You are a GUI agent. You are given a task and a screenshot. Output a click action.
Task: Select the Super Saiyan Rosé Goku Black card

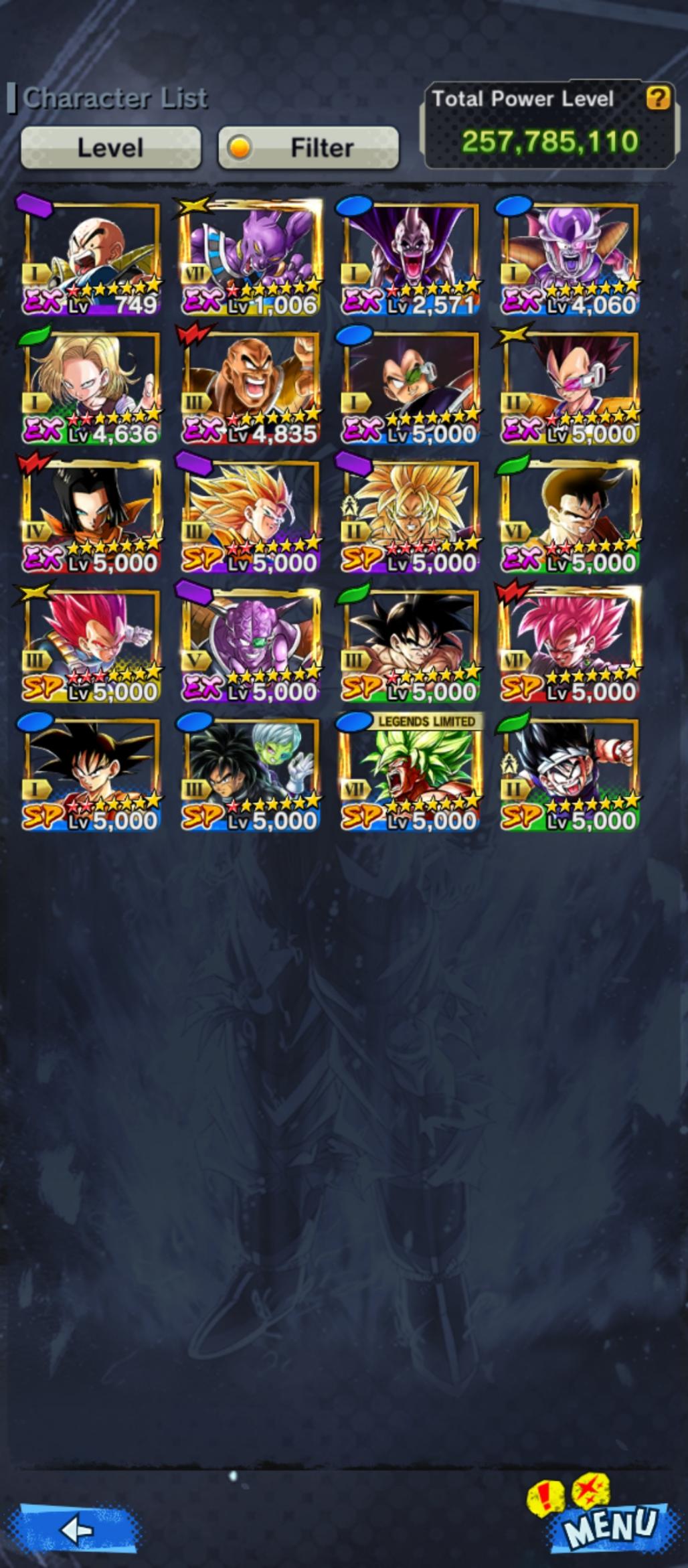[570, 645]
